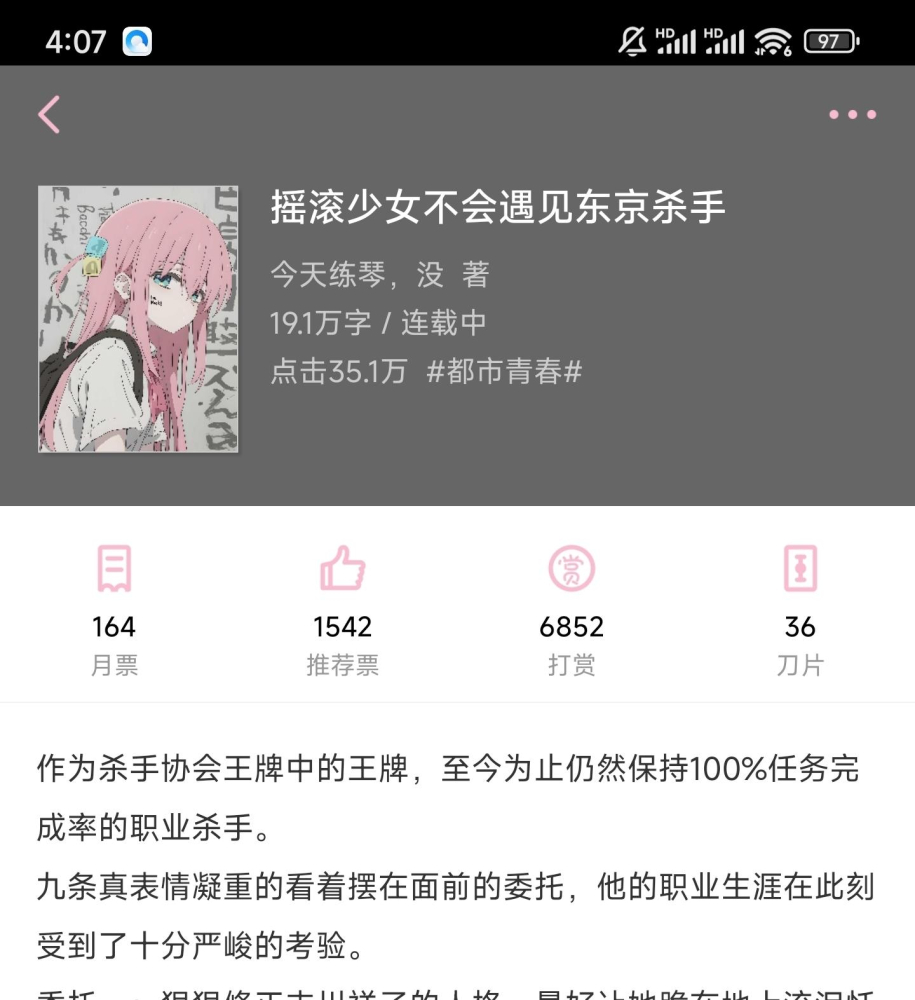Go back using the pink back arrow
The width and height of the screenshot is (915, 1000).
49,114
